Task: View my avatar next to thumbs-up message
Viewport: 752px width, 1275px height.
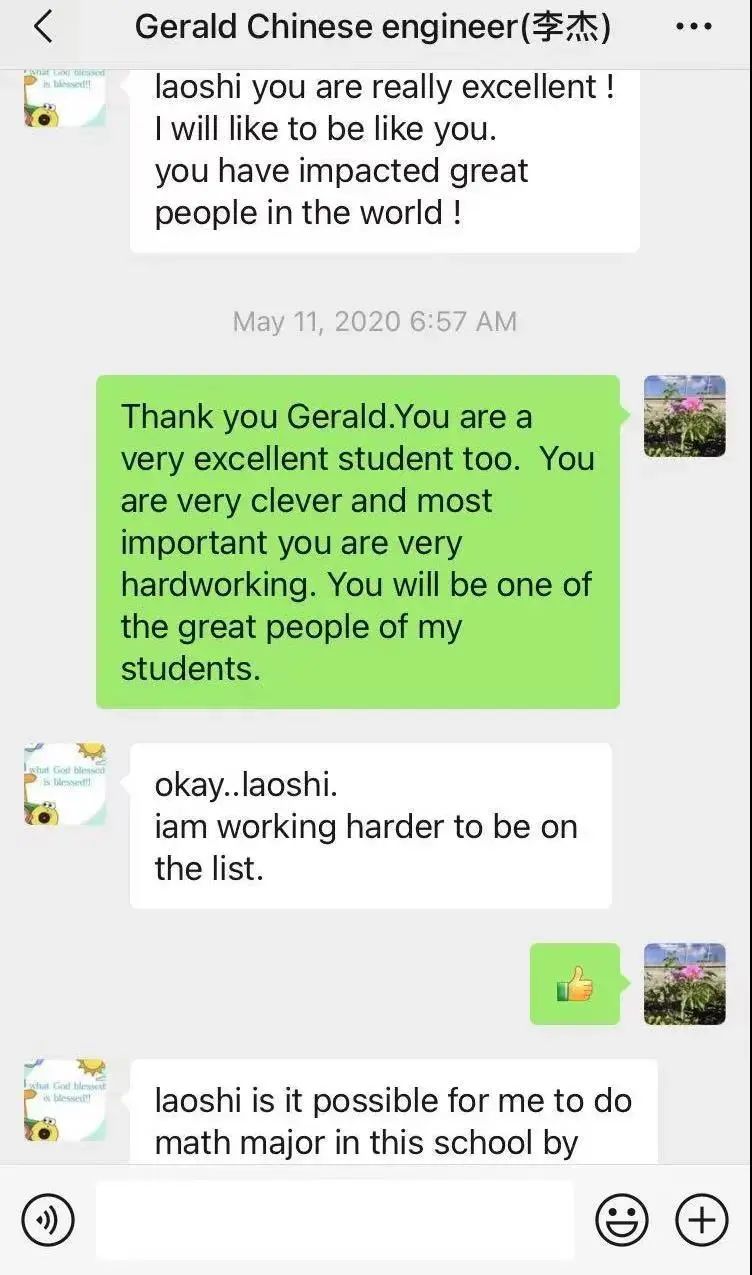Action: (684, 984)
